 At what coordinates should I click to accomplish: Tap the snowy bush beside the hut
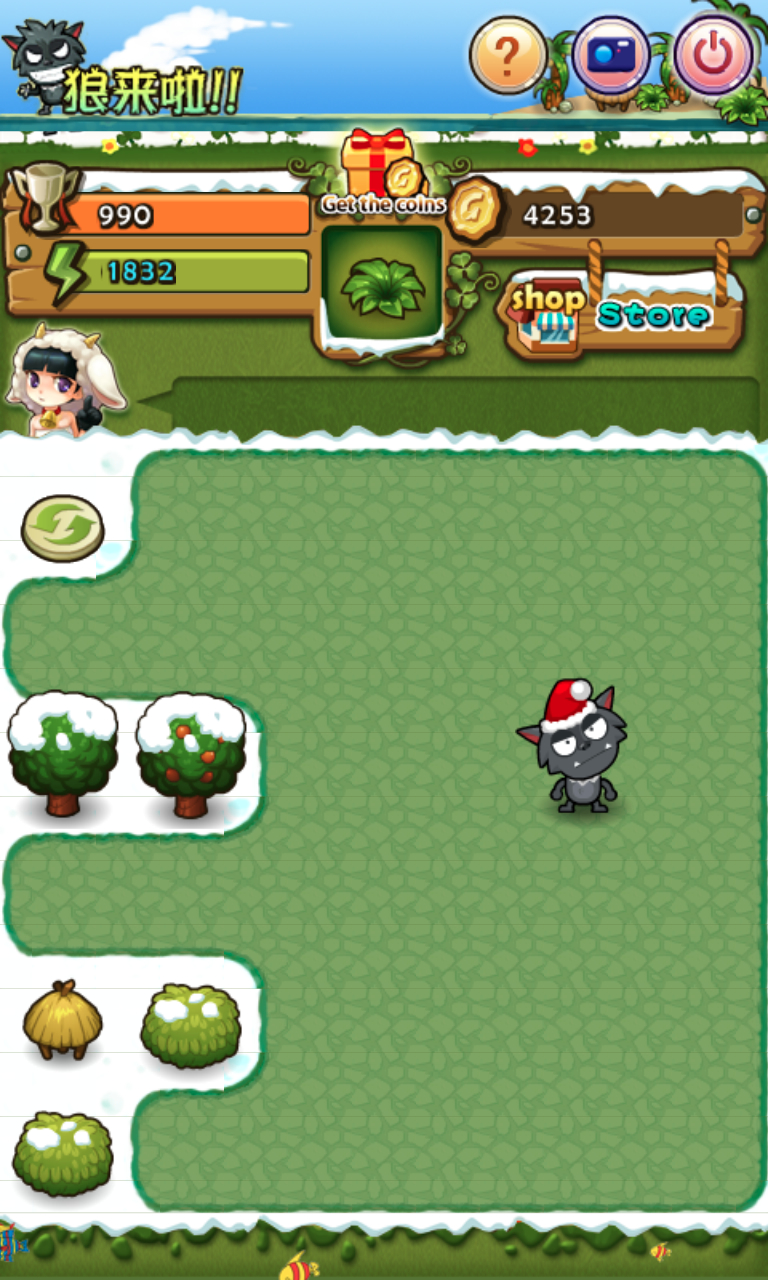pyautogui.click(x=191, y=1026)
